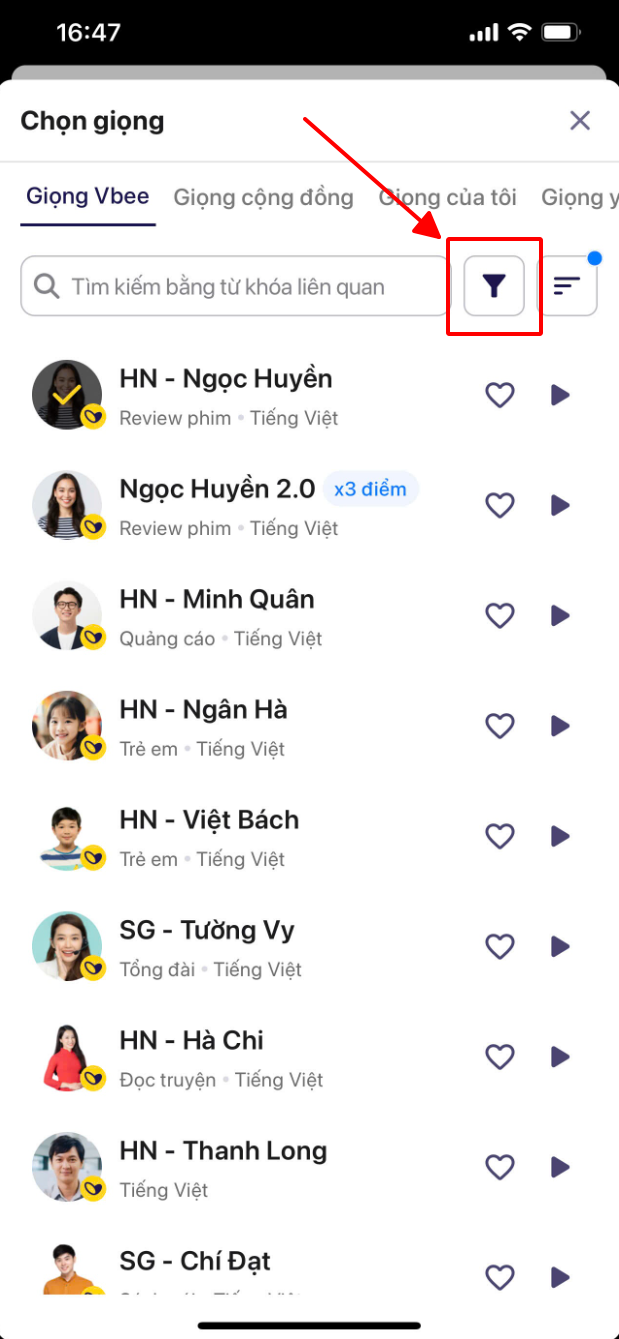
Task: Play sample of HN - Ngân Hà
Action: click(560, 726)
